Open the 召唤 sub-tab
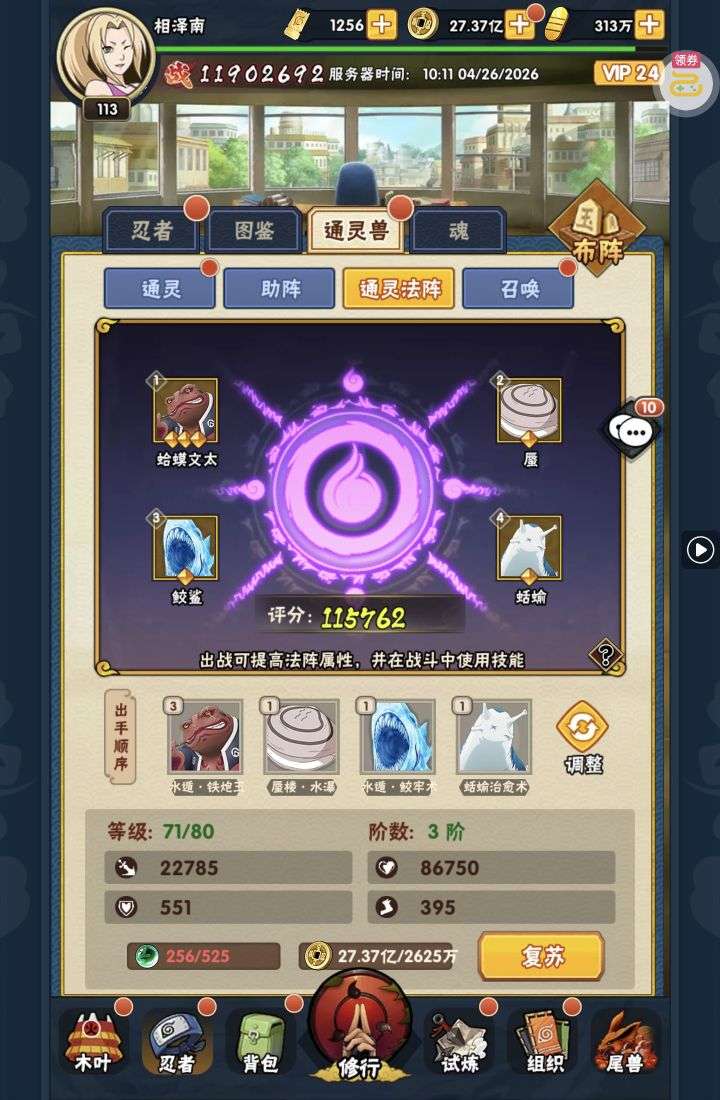Screen dimensions: 720x1100 click(x=518, y=289)
